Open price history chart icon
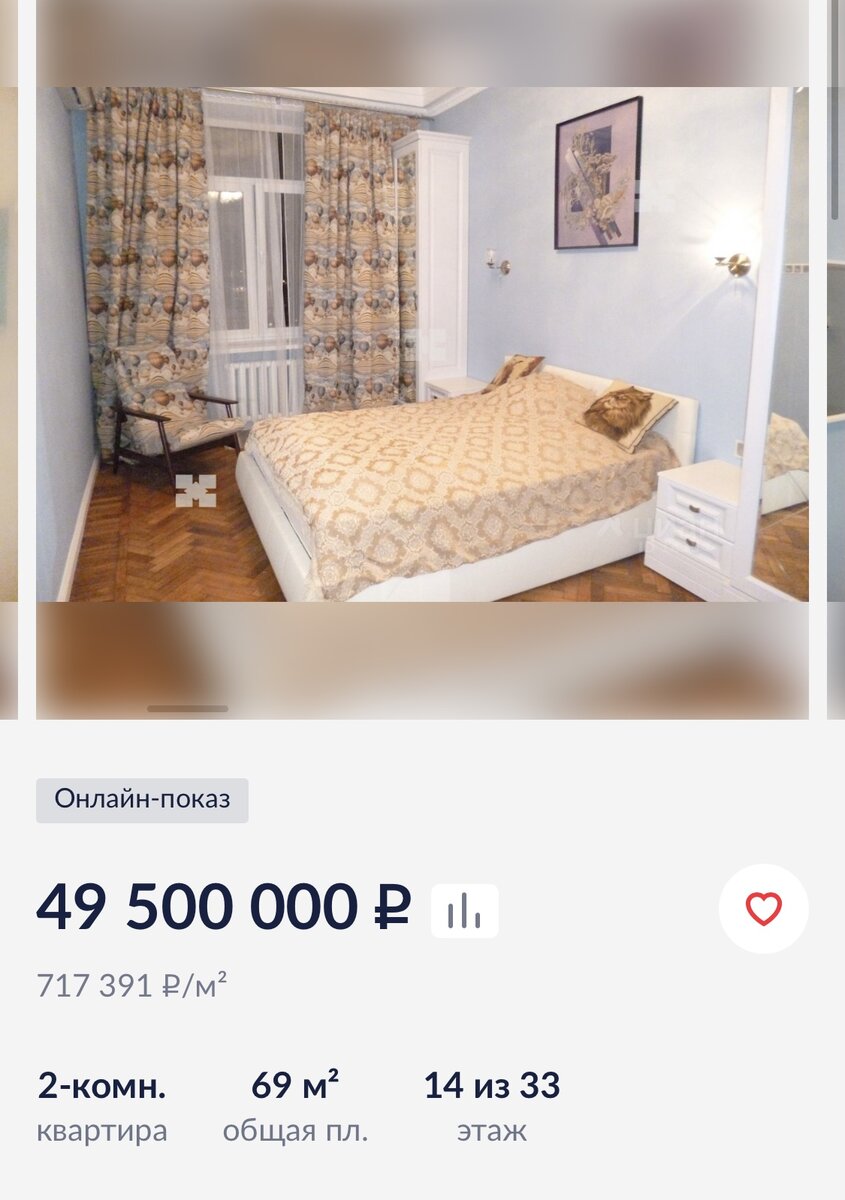The height and width of the screenshot is (1200, 845). click(464, 910)
